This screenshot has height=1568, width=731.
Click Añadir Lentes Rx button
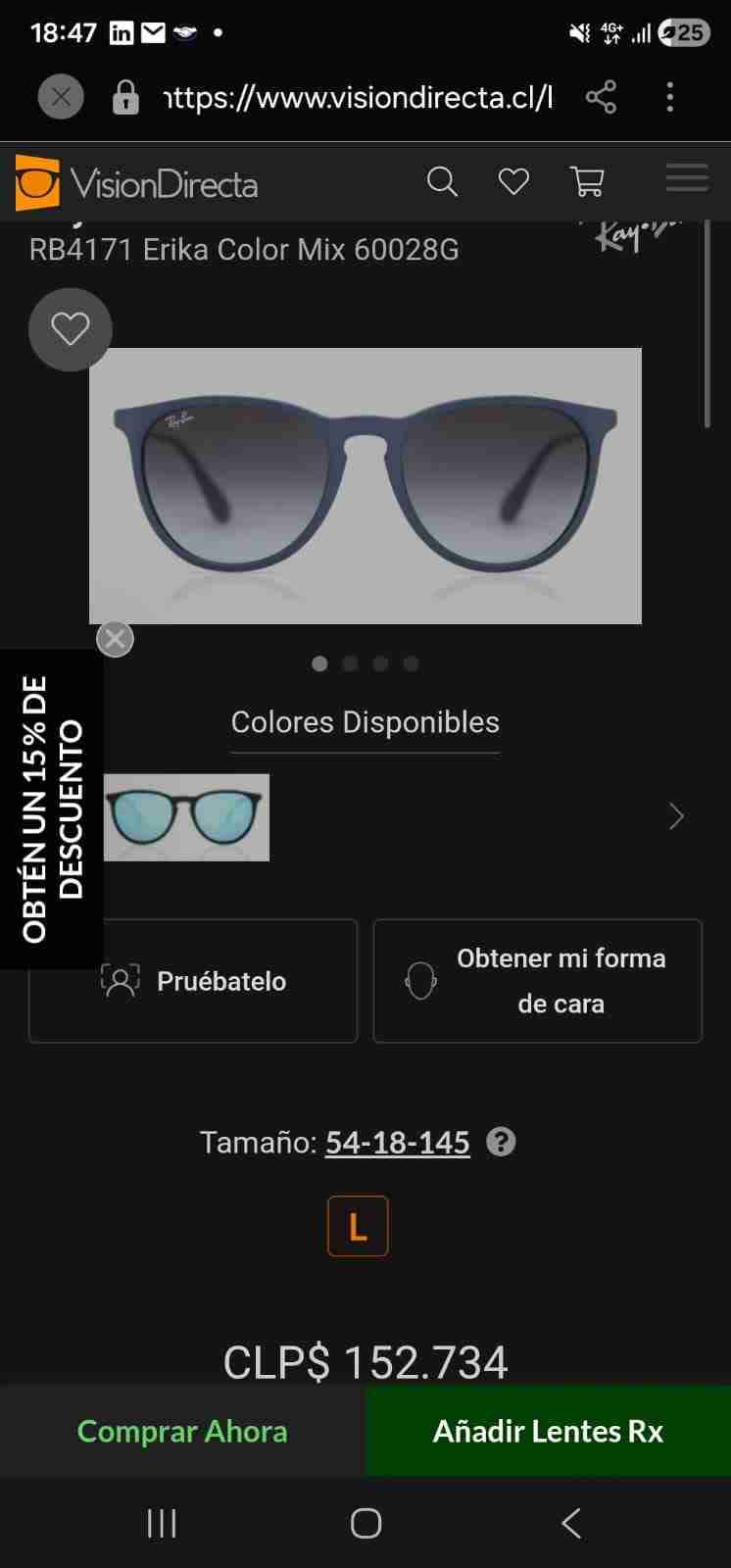tap(548, 1431)
